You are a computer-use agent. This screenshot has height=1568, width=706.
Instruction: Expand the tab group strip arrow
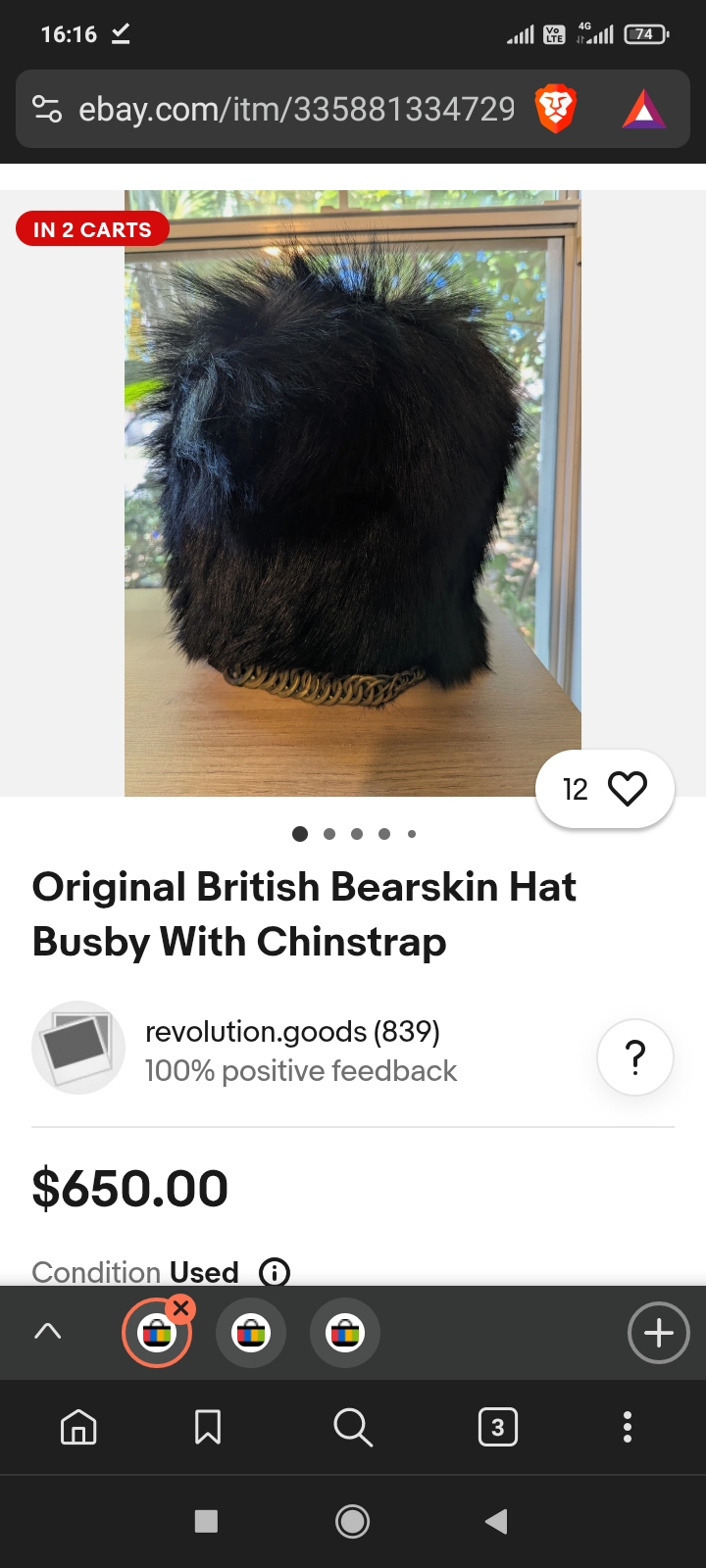[47, 1331]
